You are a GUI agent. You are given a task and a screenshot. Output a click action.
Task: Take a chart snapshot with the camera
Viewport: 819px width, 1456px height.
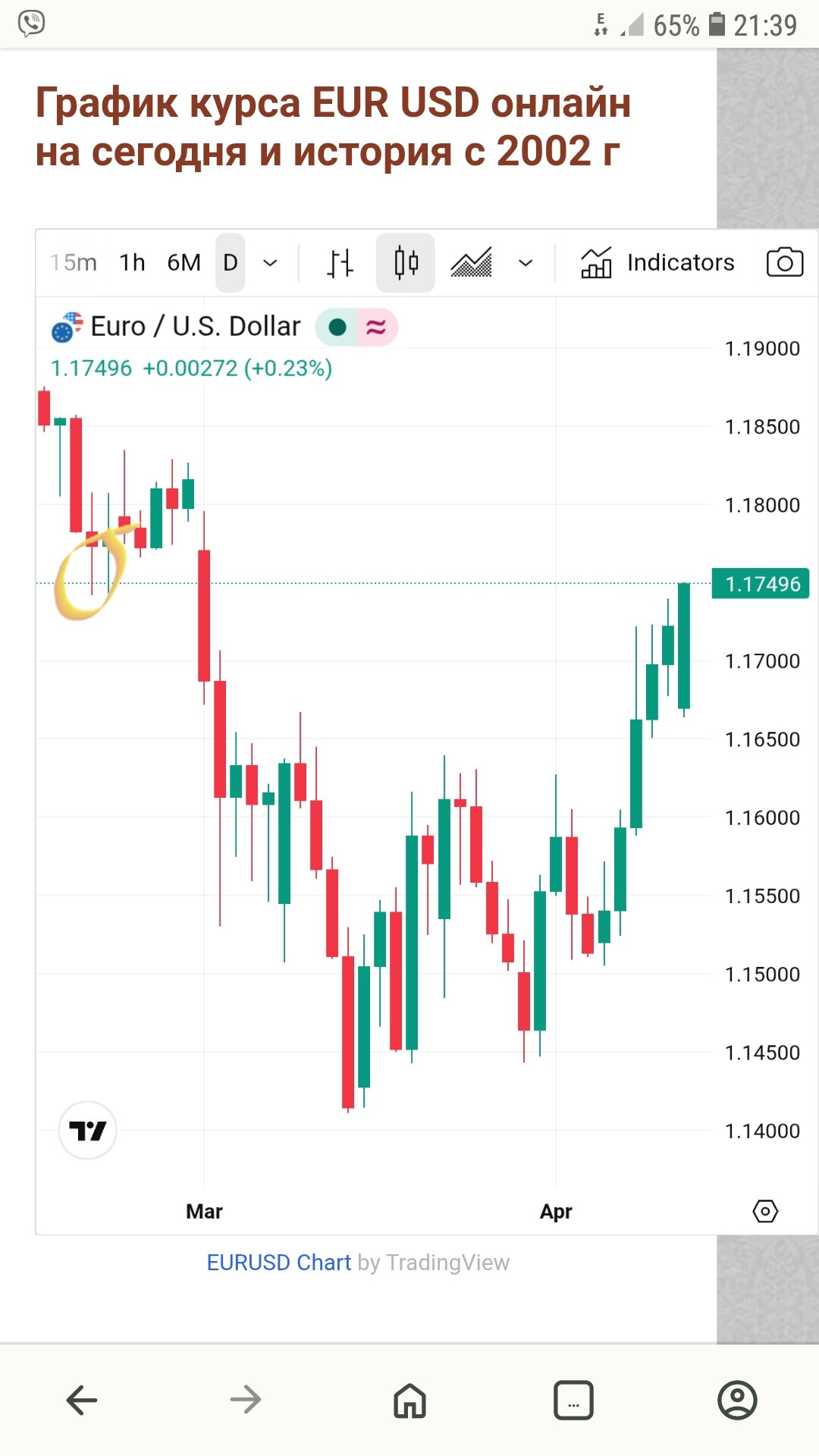click(x=784, y=263)
